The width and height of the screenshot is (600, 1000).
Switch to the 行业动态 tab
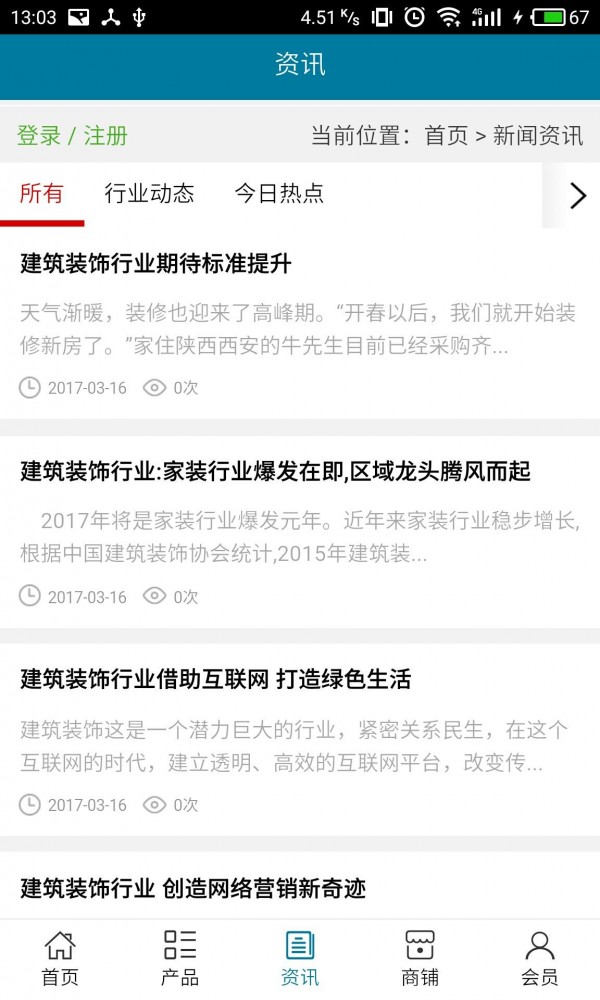pyautogui.click(x=149, y=194)
